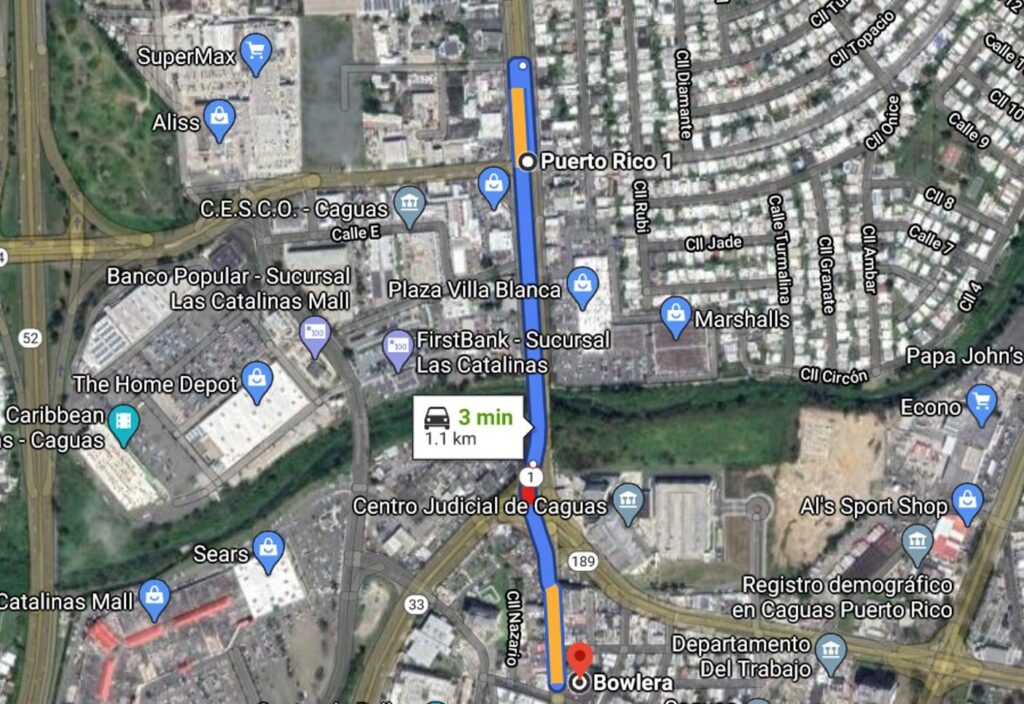Open Departamento Del Trabajo pin

coord(831,654)
